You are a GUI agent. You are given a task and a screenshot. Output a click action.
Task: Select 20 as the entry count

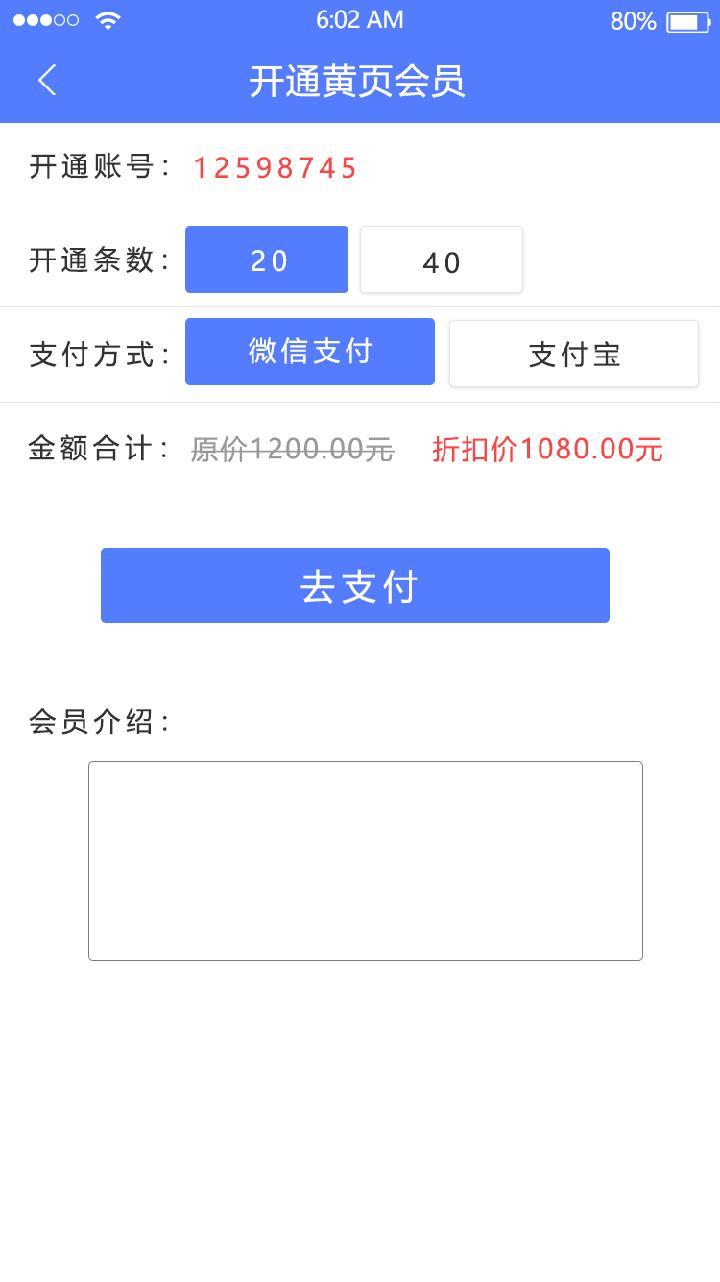(266, 260)
